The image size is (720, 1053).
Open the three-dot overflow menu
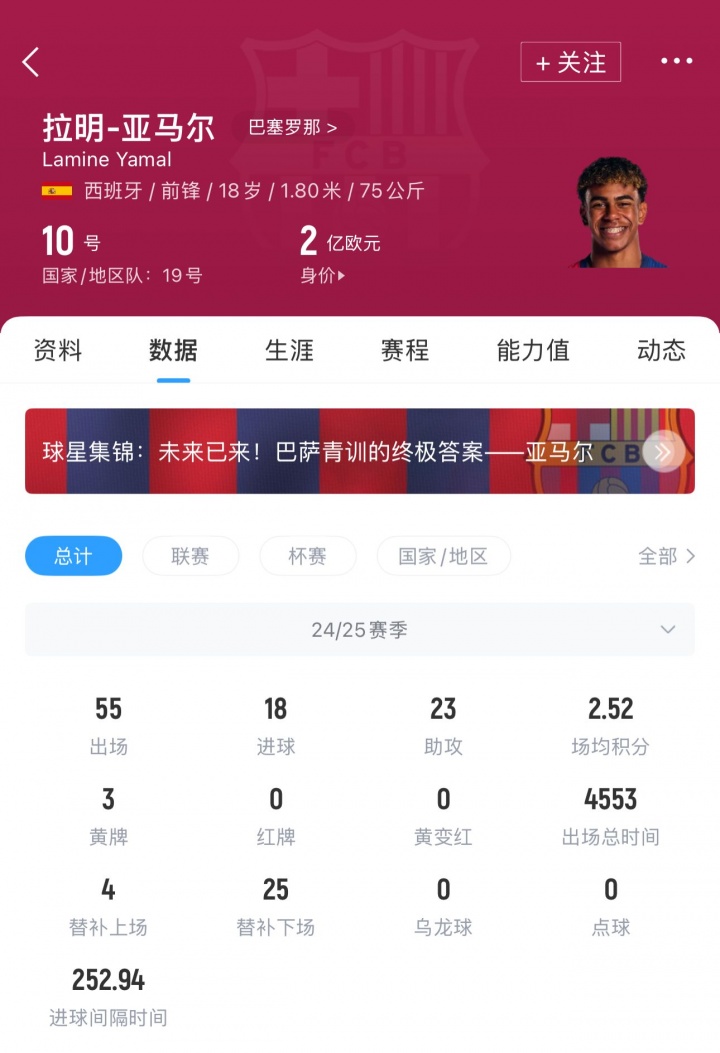coord(676,62)
